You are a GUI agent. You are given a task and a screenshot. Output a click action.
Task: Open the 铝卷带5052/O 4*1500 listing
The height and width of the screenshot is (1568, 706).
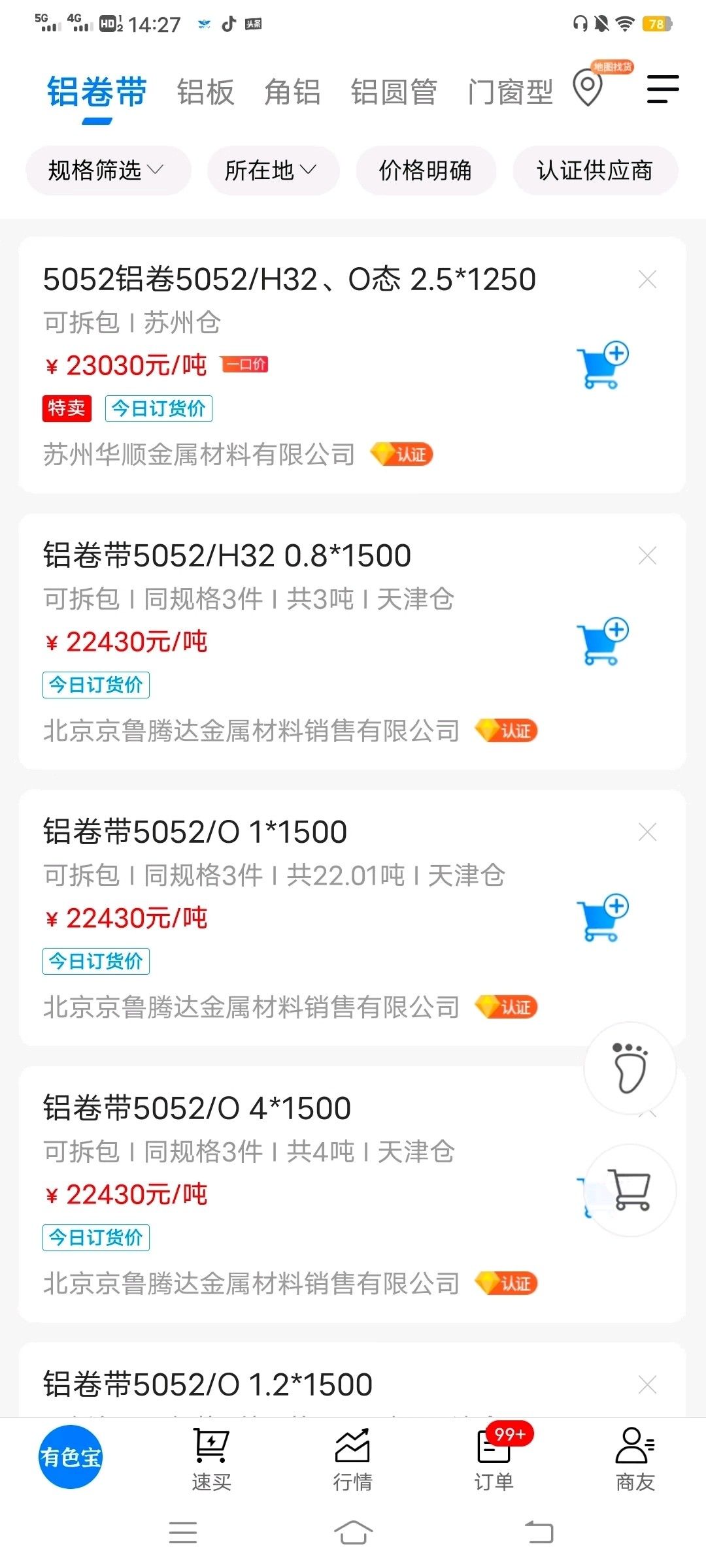pyautogui.click(x=197, y=1109)
